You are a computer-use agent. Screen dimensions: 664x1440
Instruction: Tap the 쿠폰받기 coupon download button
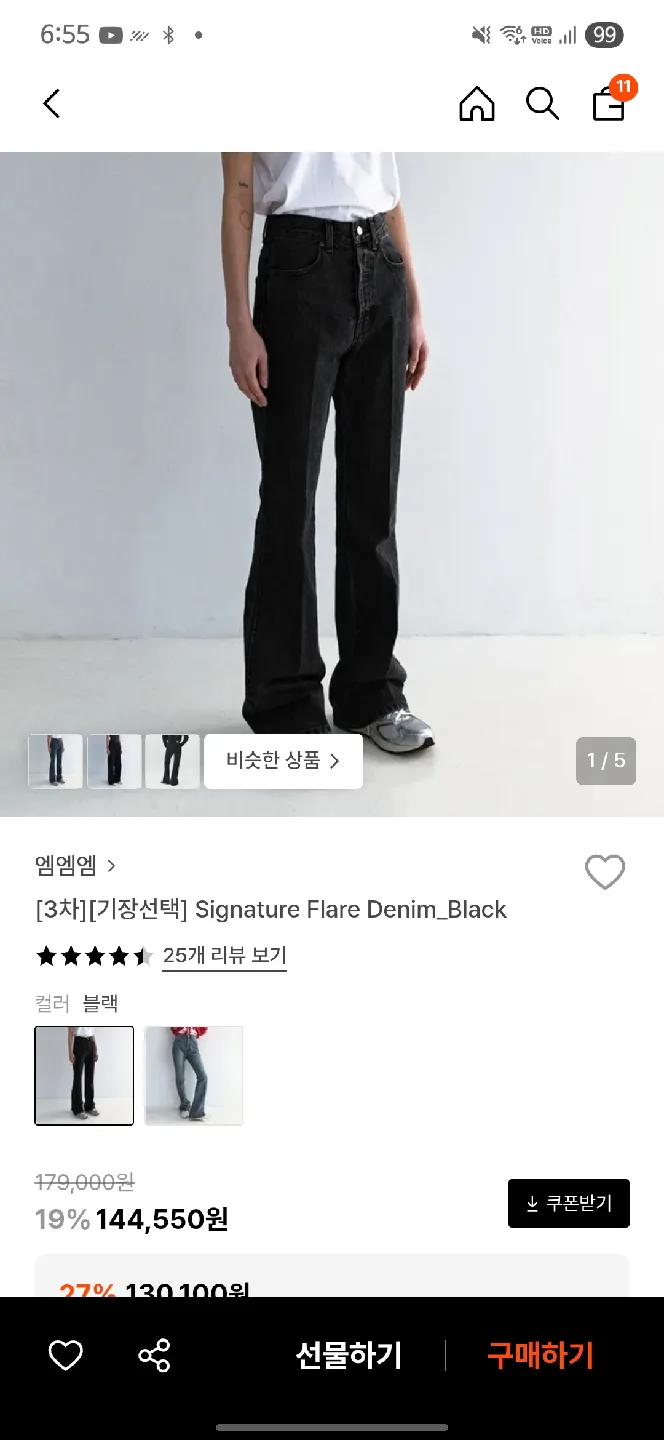point(568,1203)
